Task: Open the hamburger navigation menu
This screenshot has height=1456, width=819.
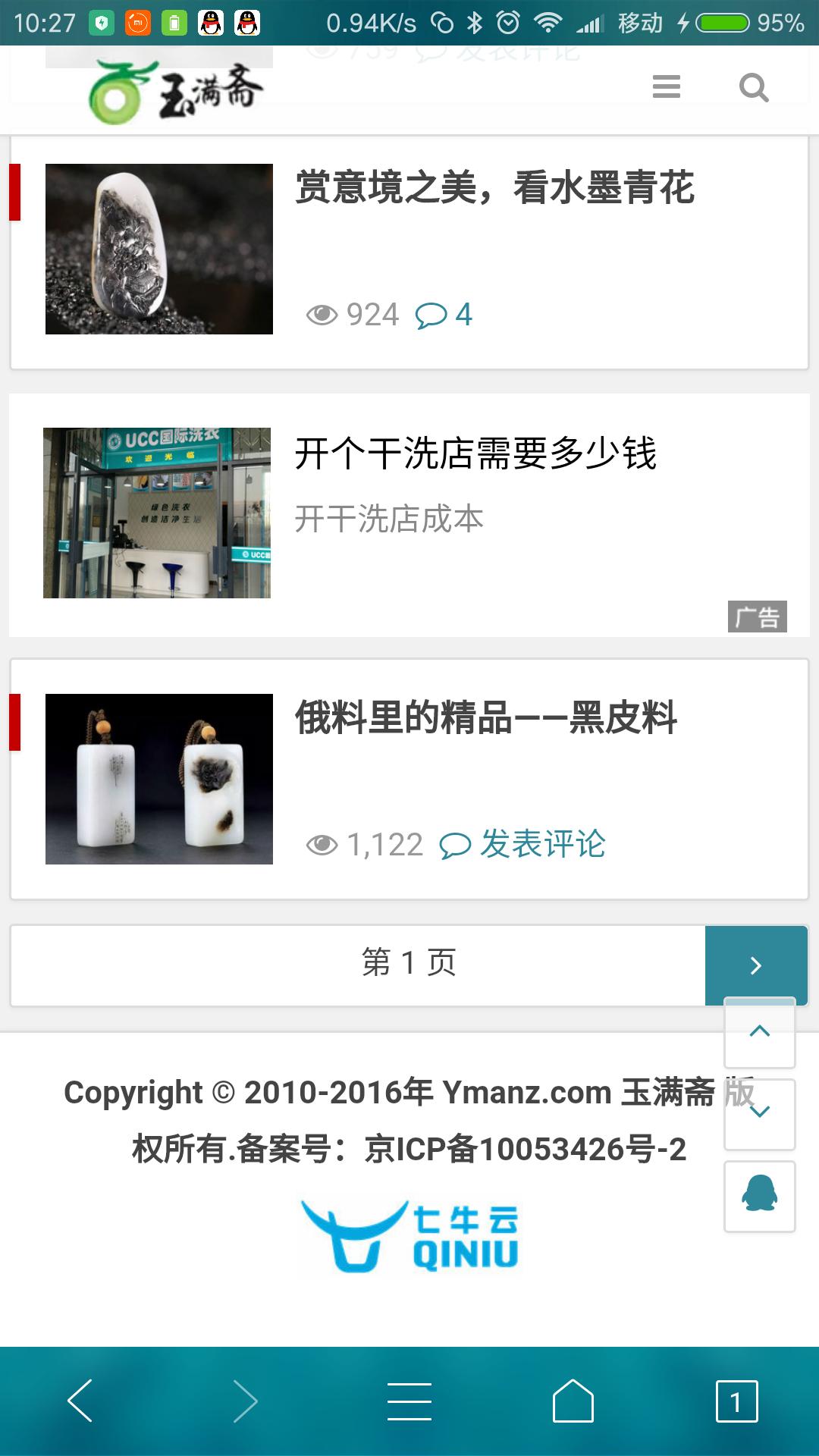Action: (666, 87)
